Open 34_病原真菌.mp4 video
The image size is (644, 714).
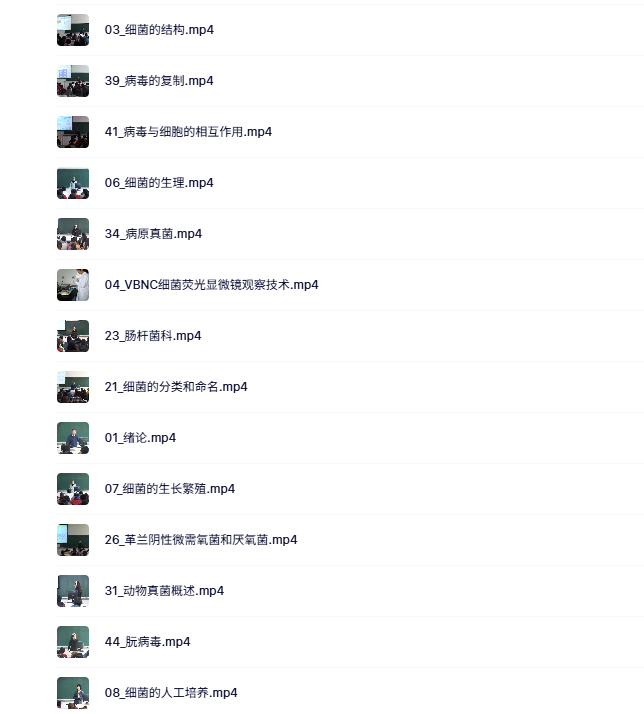pyautogui.click(x=153, y=234)
